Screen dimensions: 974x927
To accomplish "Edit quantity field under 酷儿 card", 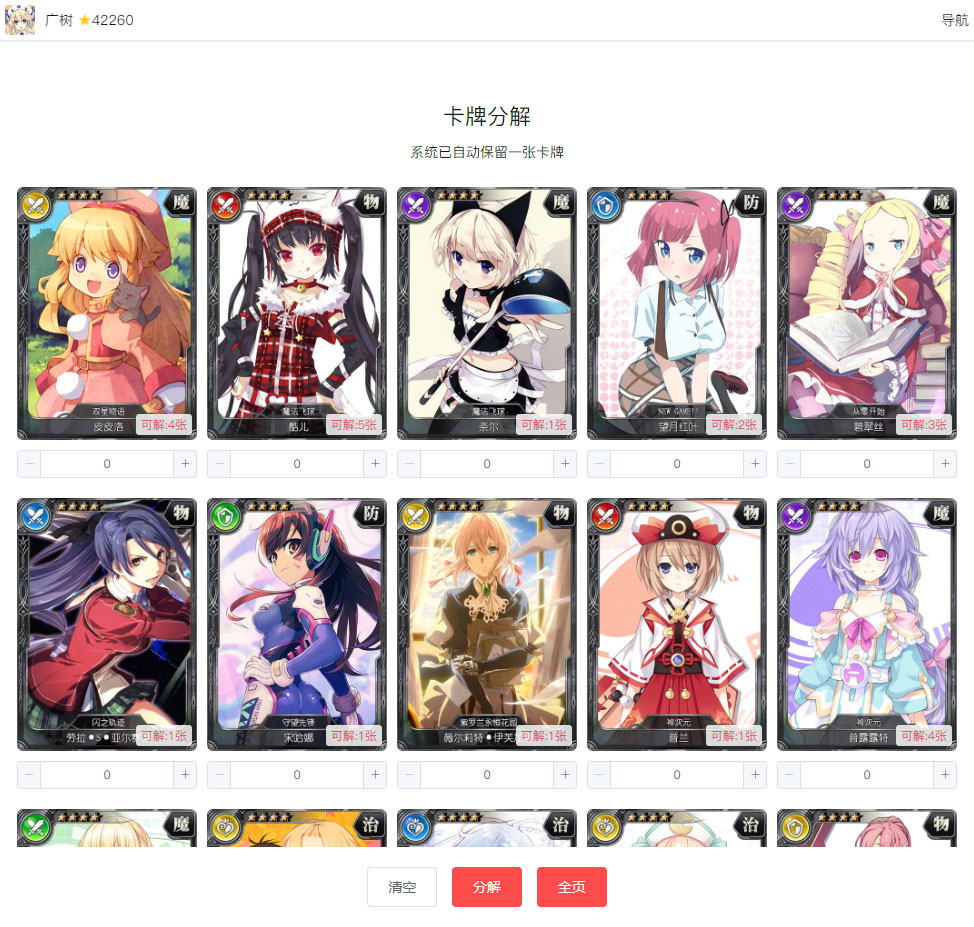I will [297, 464].
